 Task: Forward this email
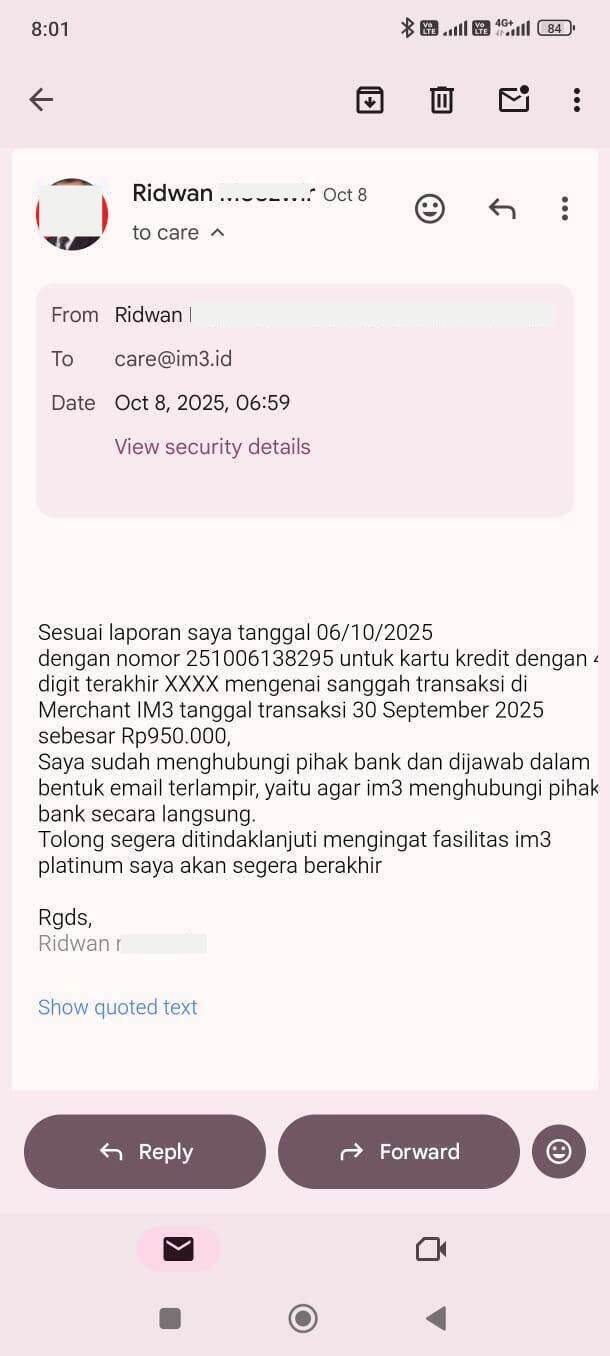pos(399,1152)
